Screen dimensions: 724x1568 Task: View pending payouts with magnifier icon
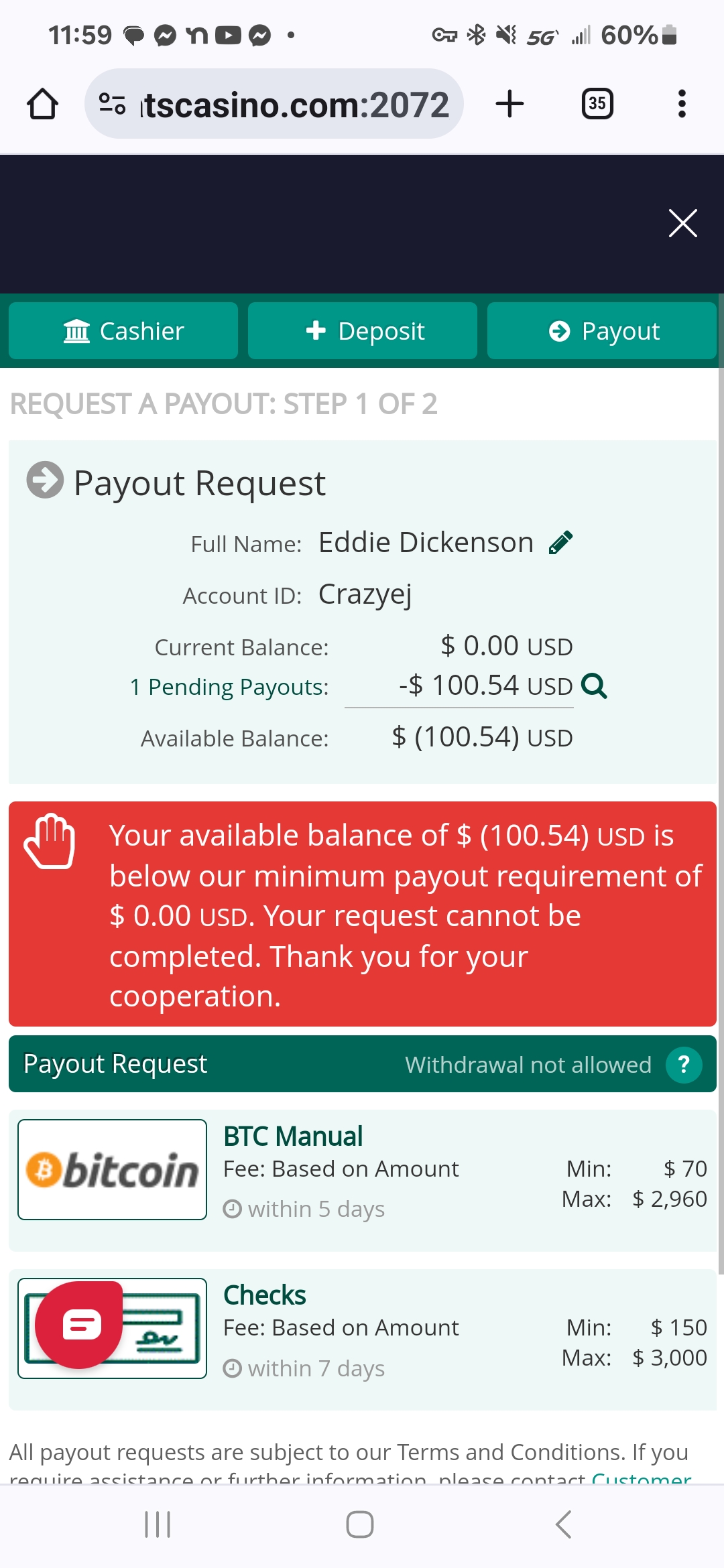coord(594,686)
